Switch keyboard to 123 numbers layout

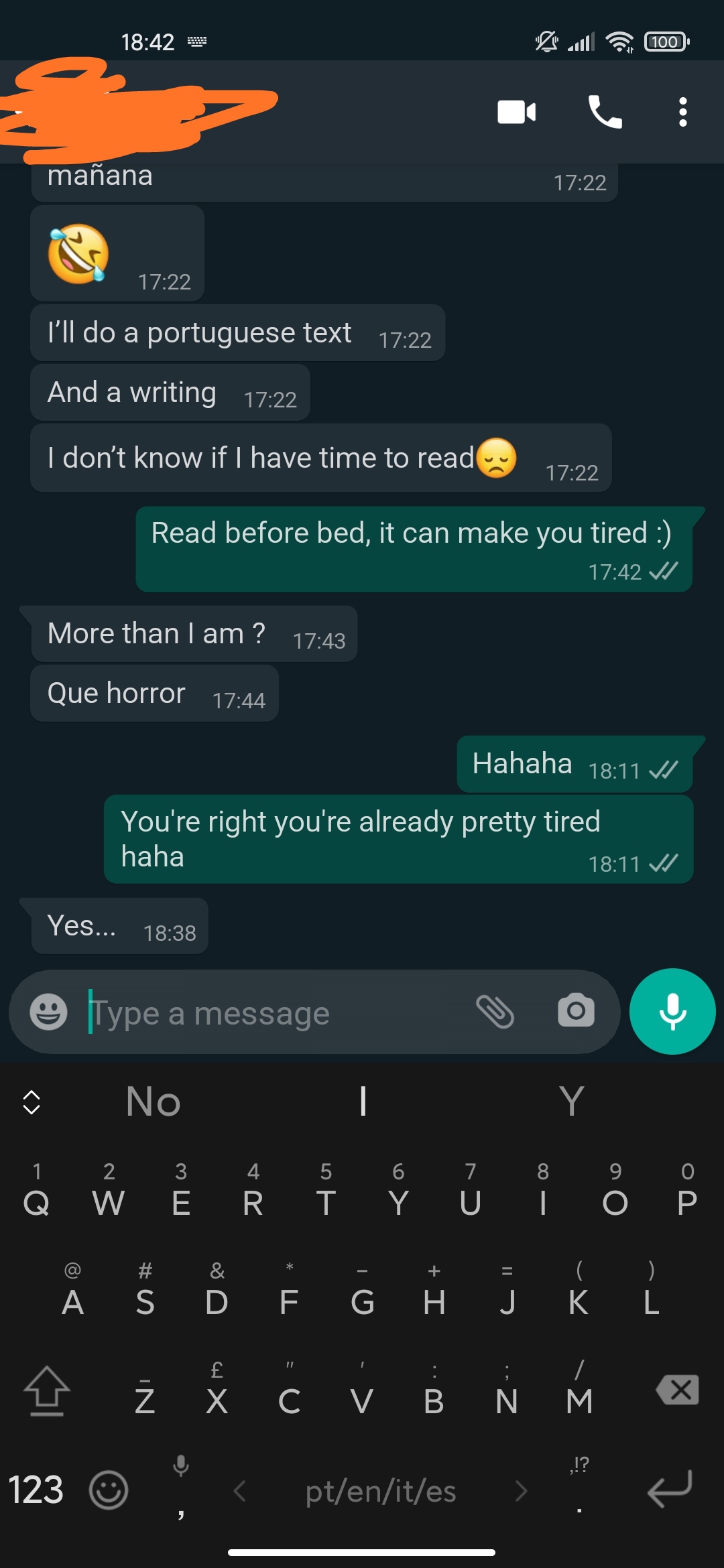coord(36,1490)
